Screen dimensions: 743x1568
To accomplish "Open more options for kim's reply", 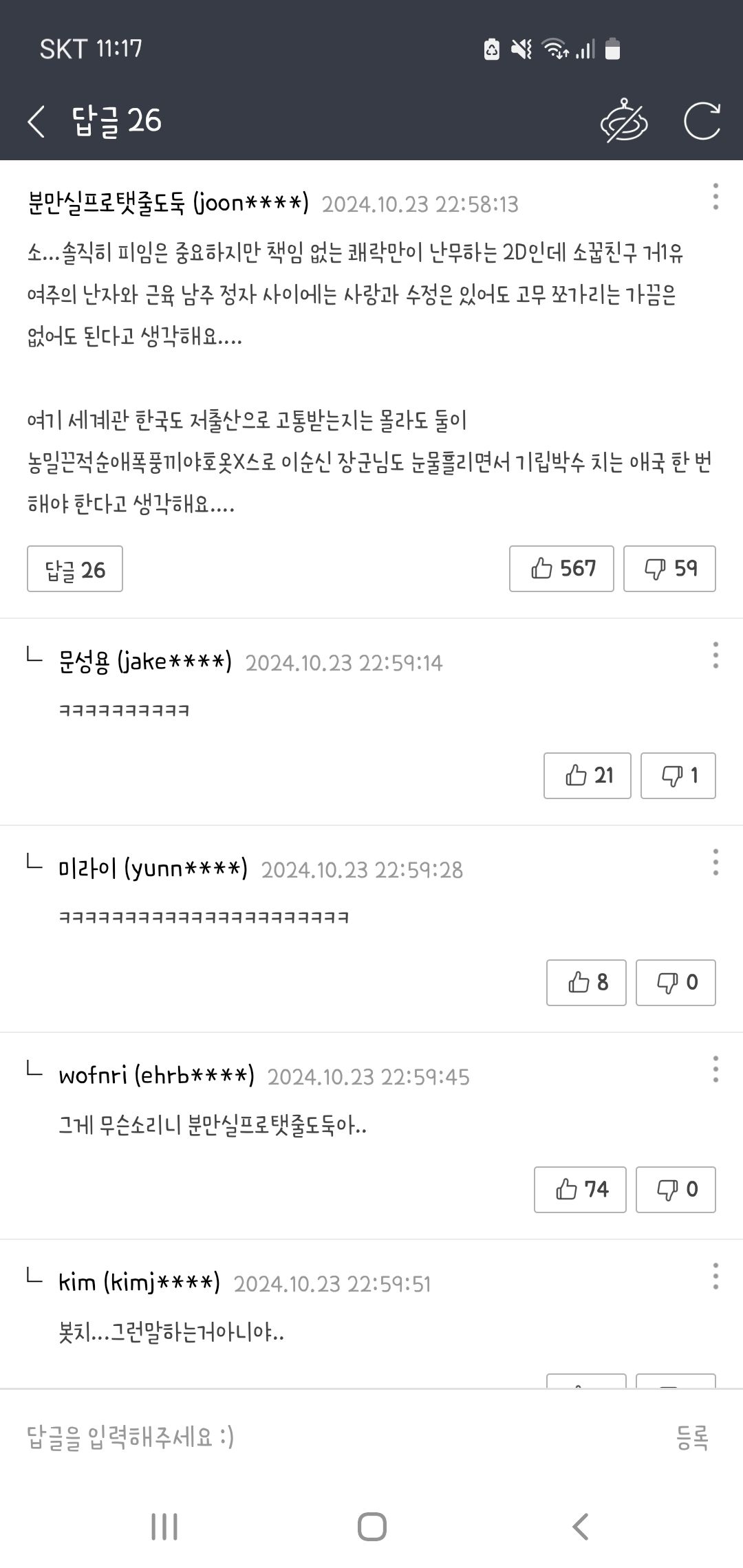I will (715, 1276).
